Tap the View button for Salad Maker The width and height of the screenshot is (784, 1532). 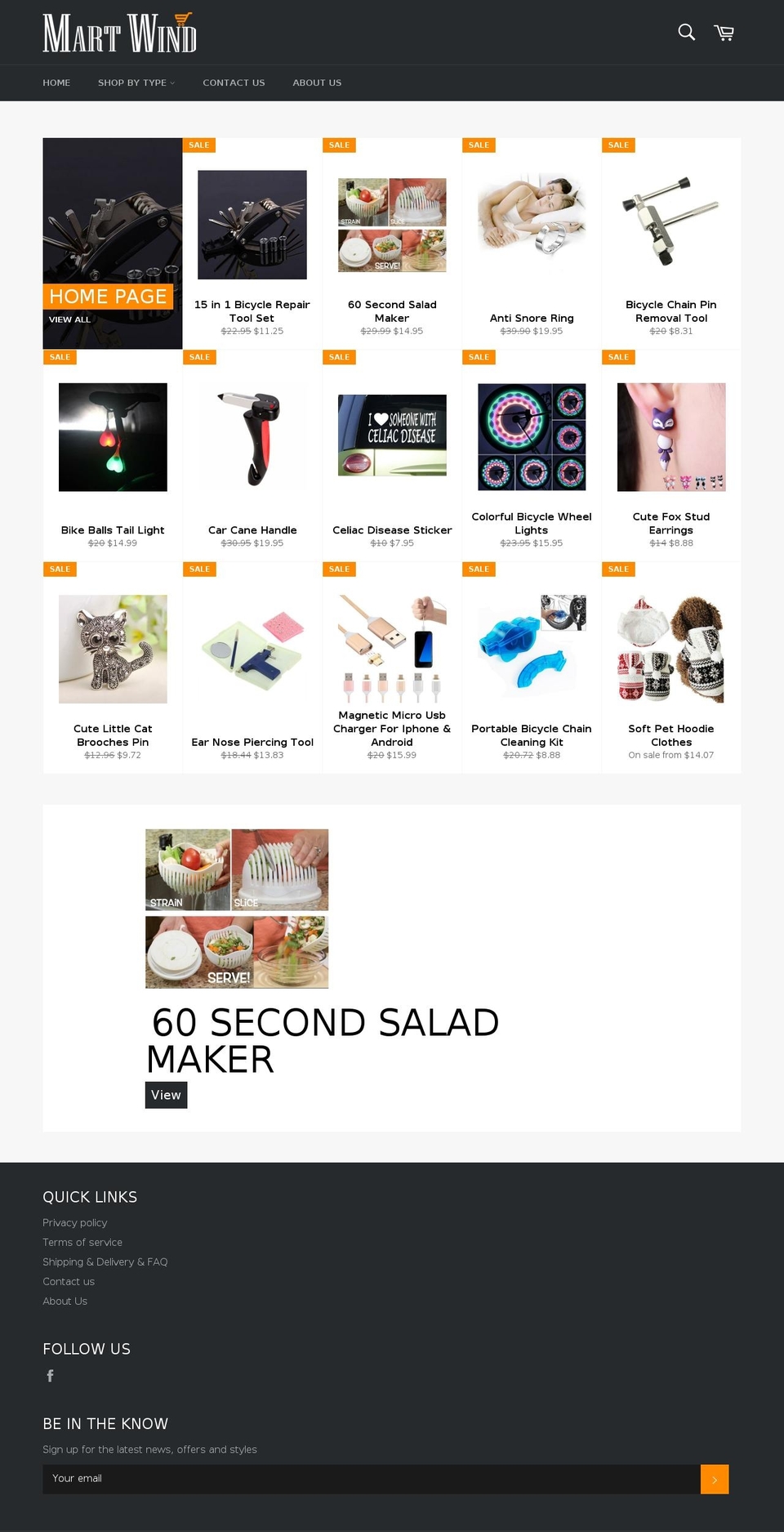pyautogui.click(x=166, y=1095)
